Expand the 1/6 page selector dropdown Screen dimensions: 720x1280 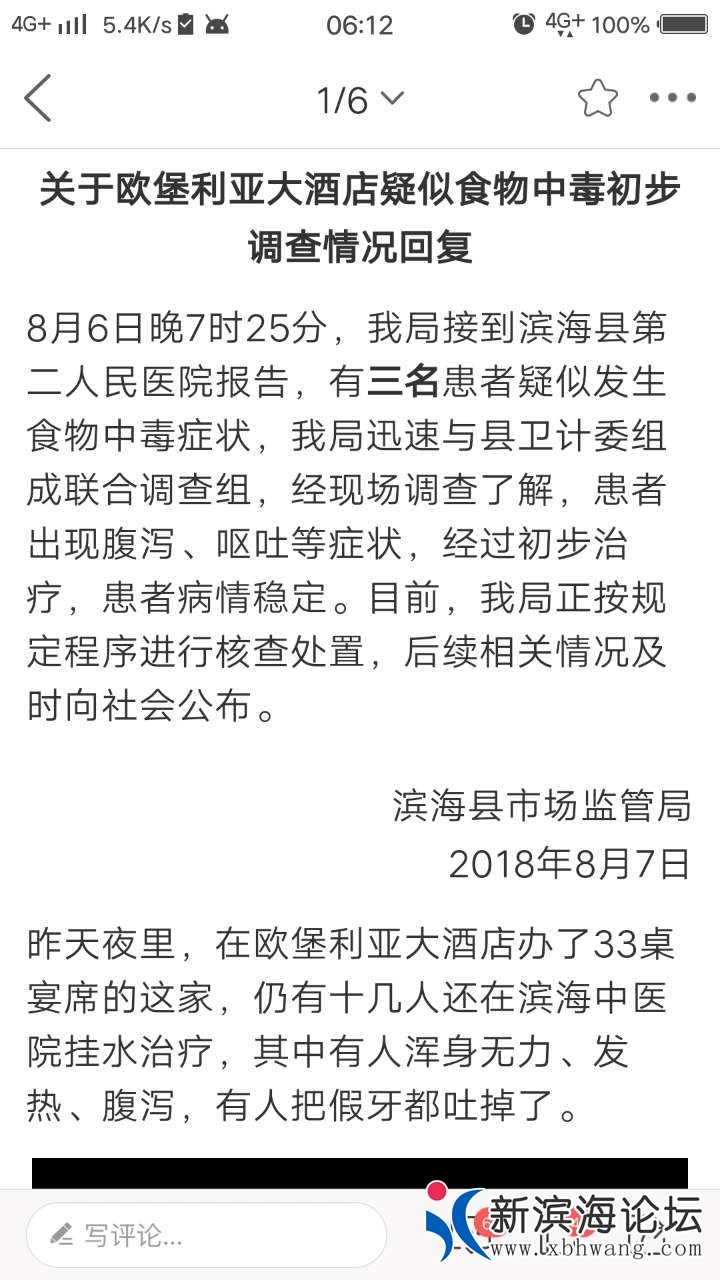360,99
